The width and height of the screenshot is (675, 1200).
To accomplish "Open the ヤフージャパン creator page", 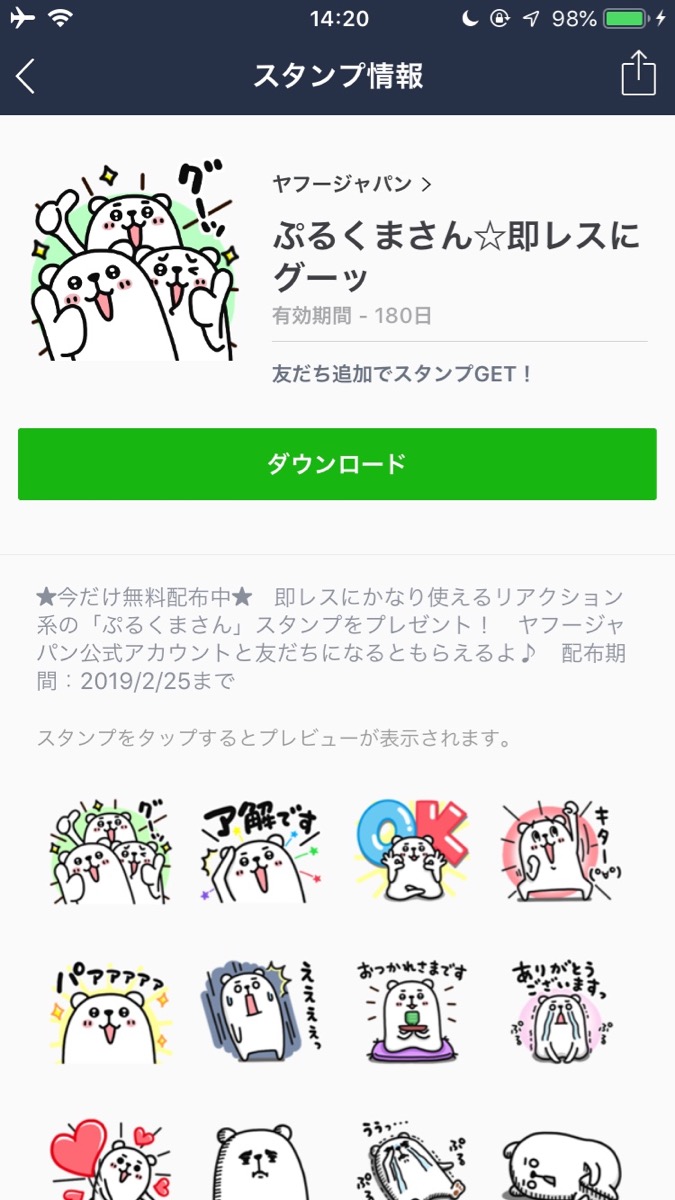I will [352, 184].
